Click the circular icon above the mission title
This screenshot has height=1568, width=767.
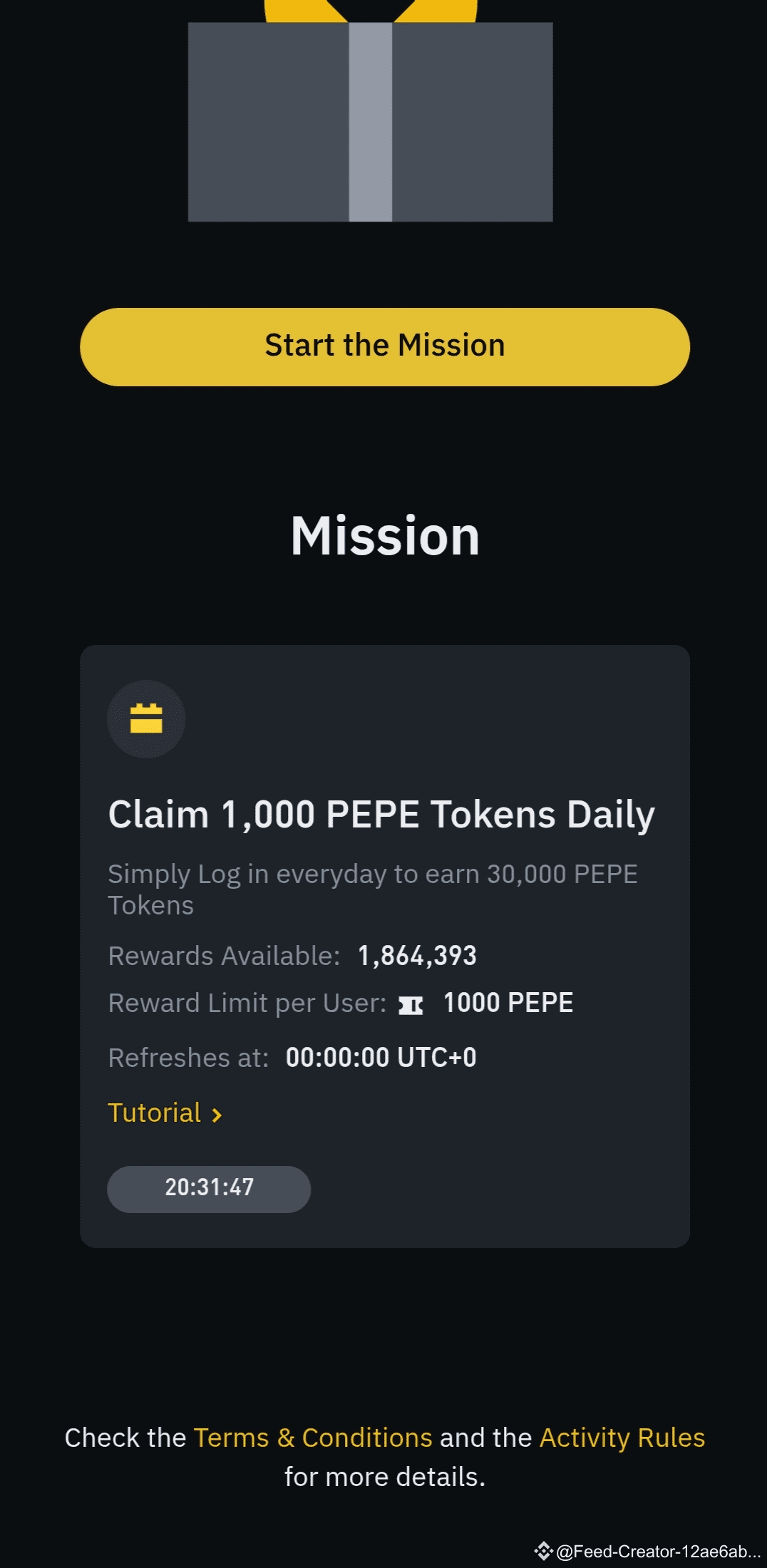tap(146, 720)
